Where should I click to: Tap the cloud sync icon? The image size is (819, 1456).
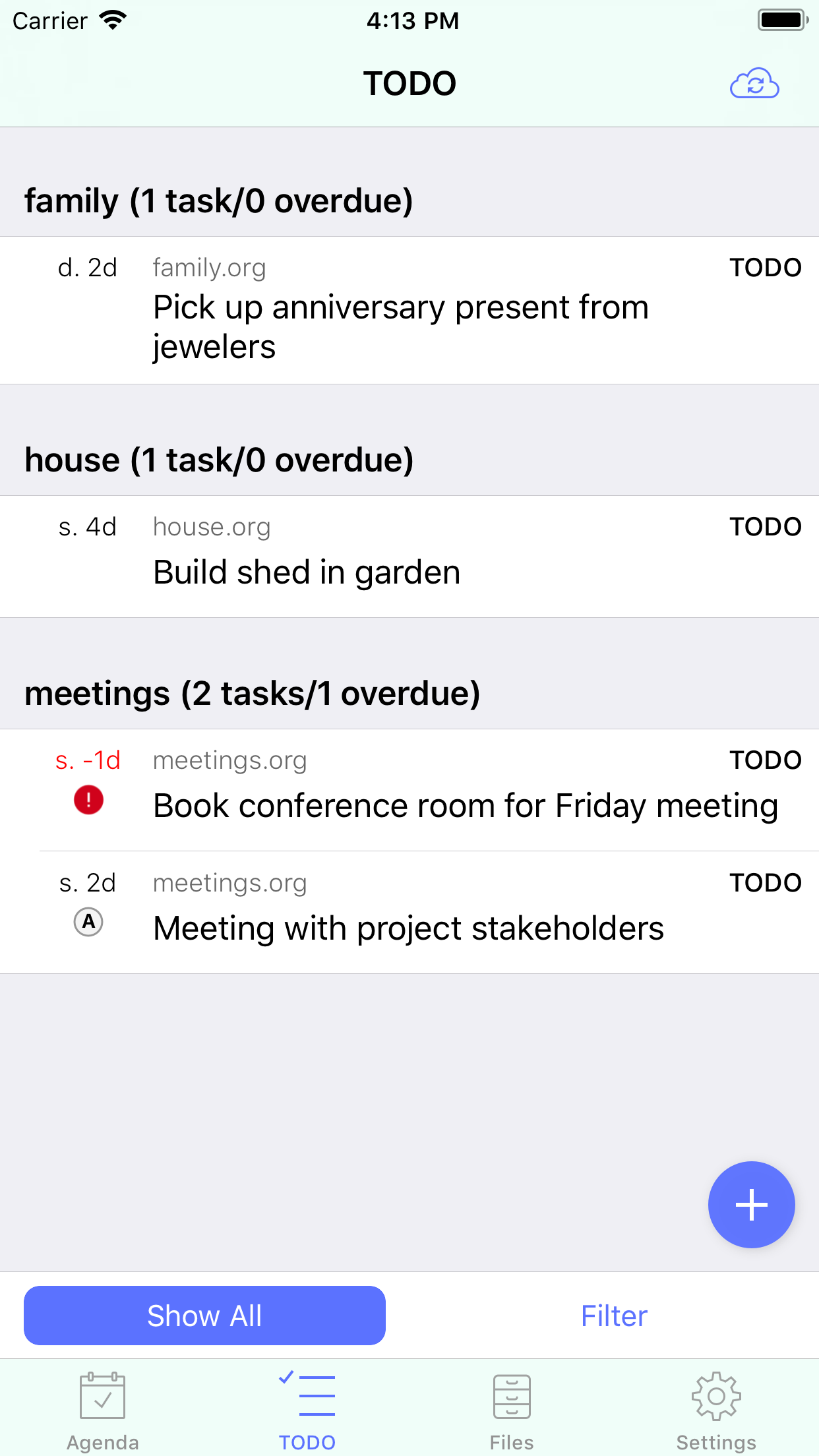tap(754, 84)
